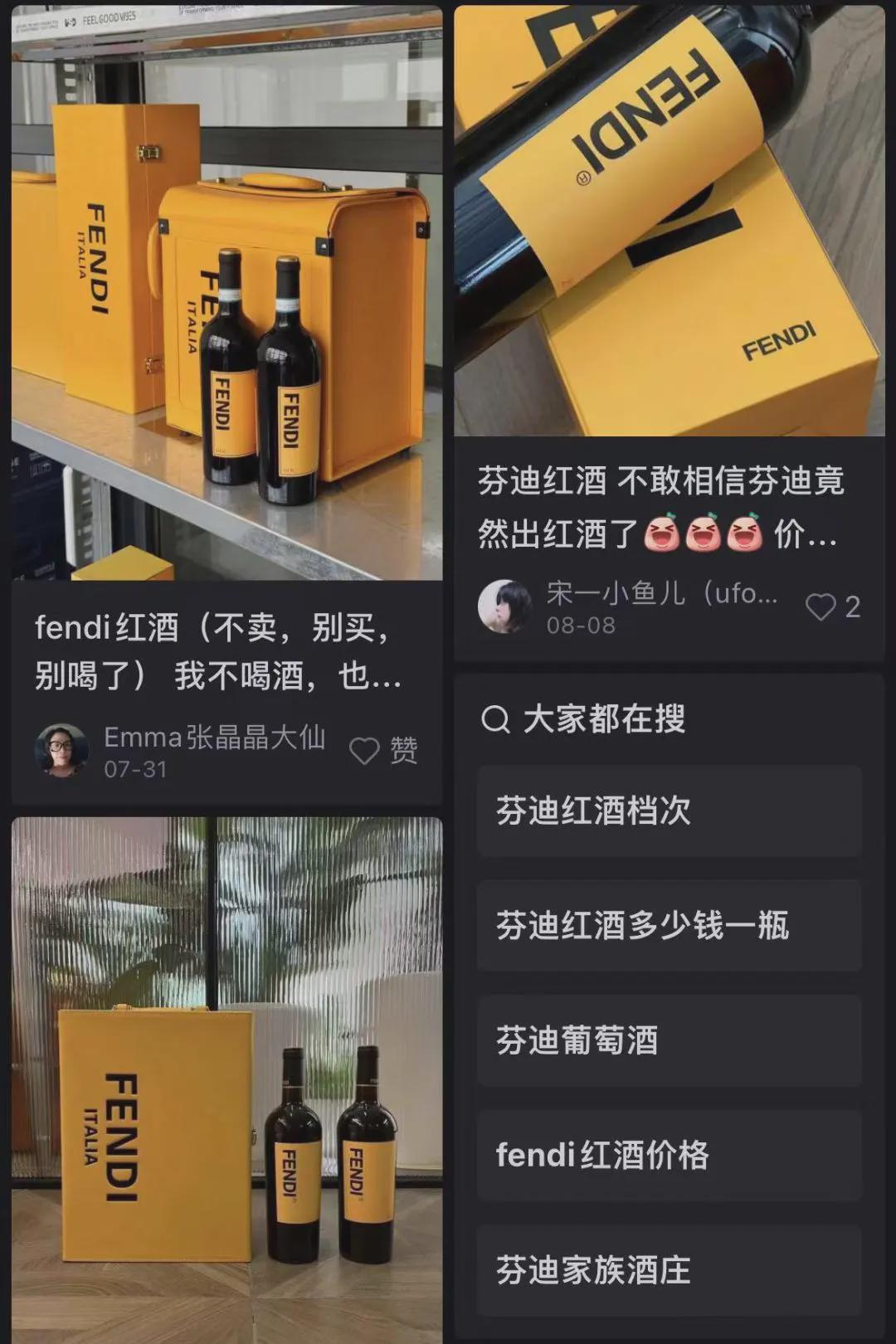
Task: Open Emma张晶晶大仙's profile avatar
Action: point(61,751)
